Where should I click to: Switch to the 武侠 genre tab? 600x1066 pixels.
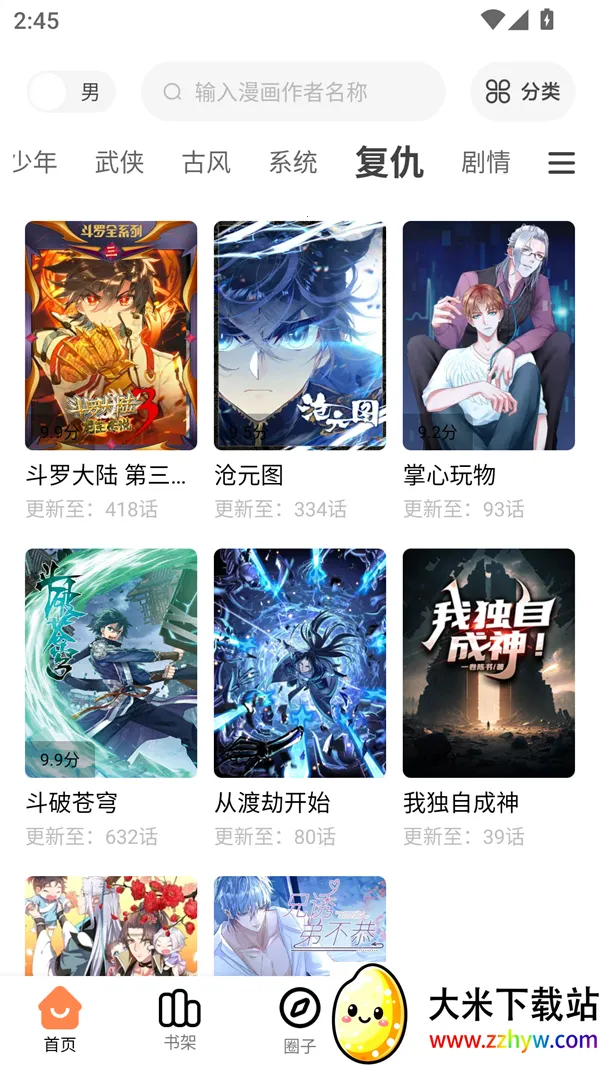click(x=120, y=162)
